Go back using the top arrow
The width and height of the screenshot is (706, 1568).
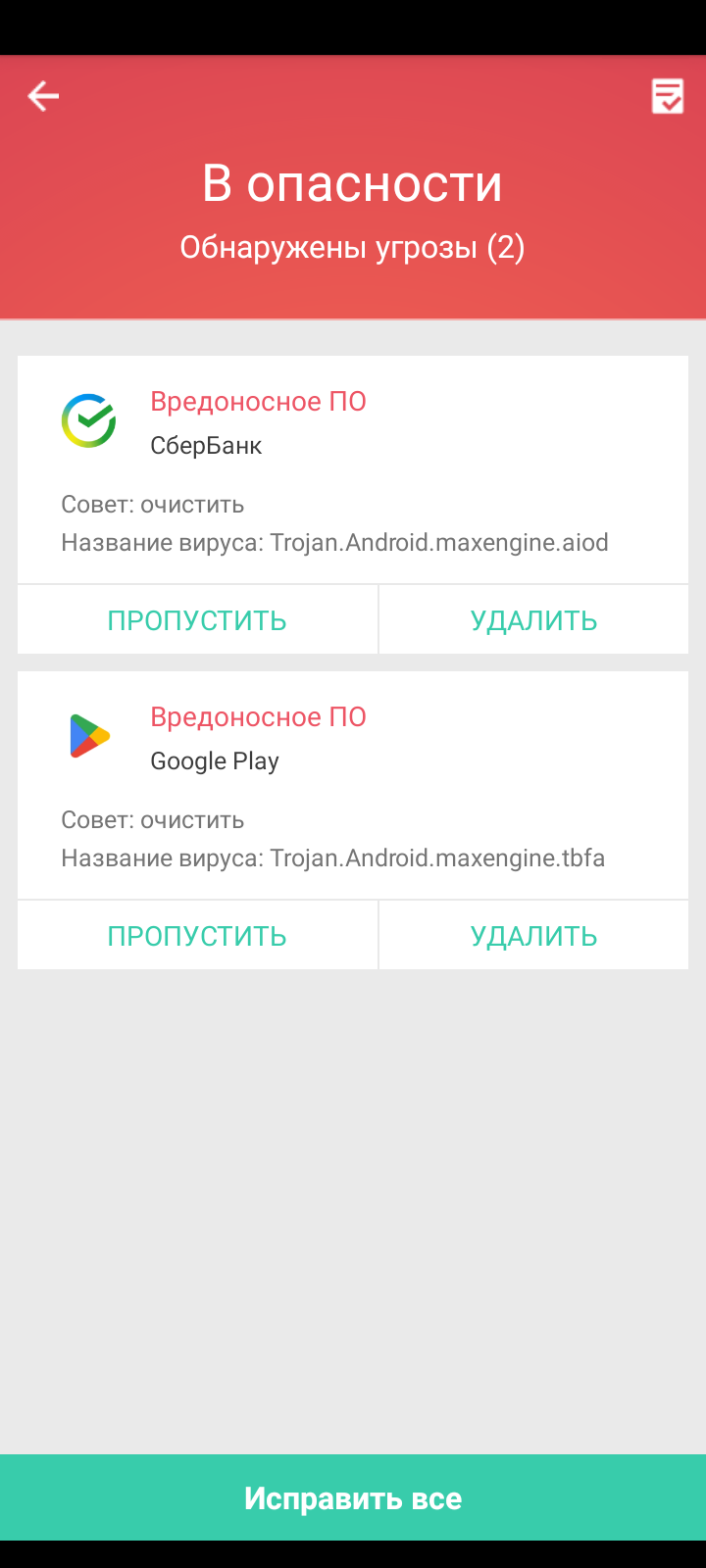click(43, 96)
